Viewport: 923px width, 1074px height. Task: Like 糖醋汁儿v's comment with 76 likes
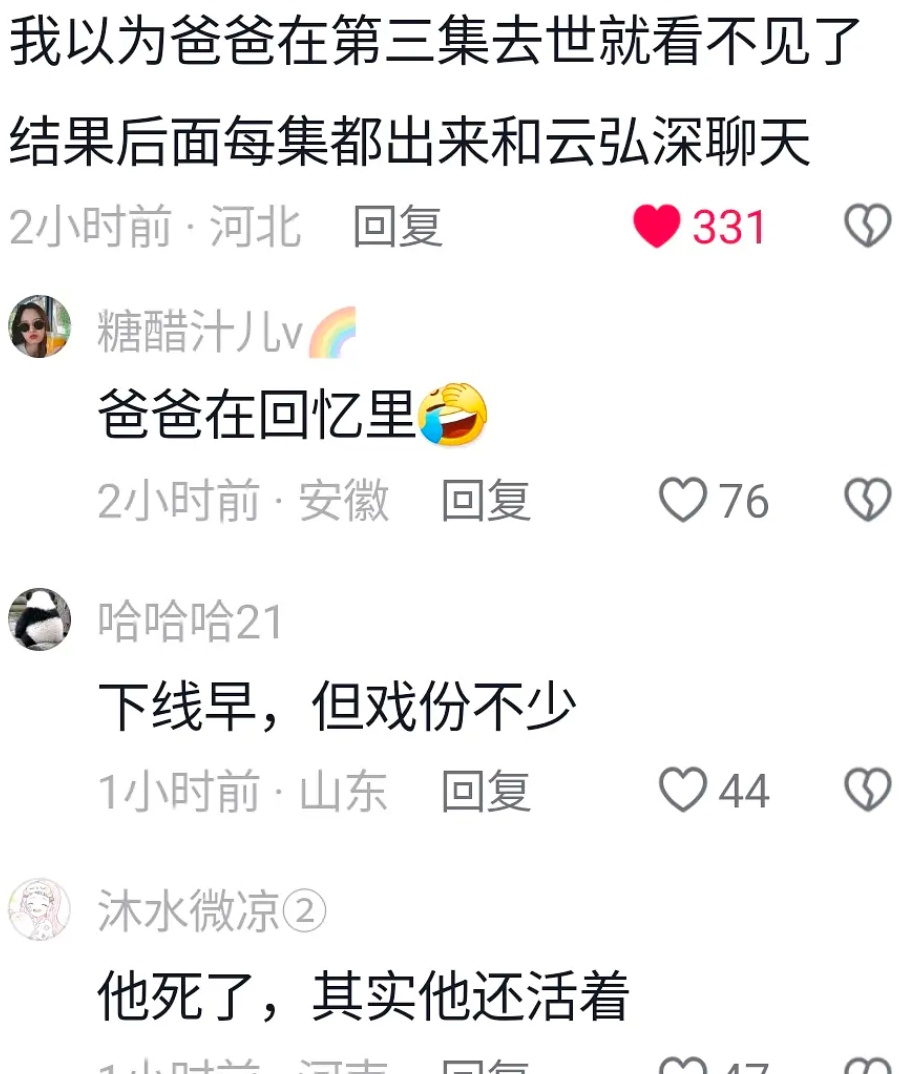pyautogui.click(x=683, y=500)
